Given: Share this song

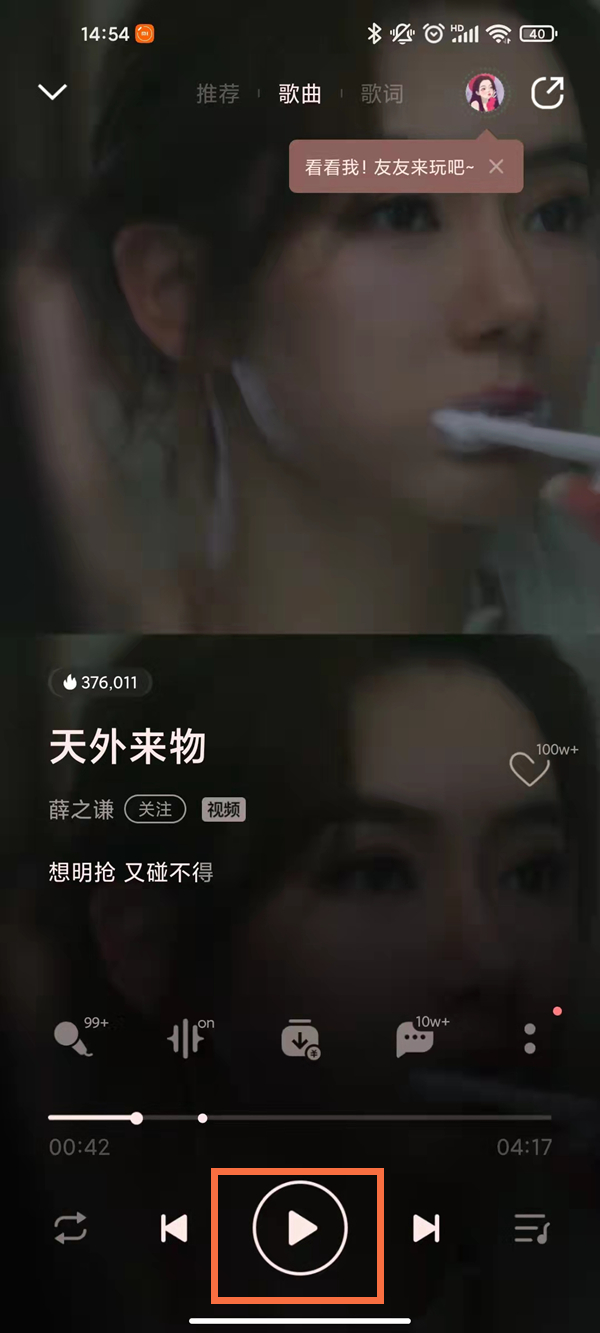Looking at the screenshot, I should pyautogui.click(x=547, y=93).
